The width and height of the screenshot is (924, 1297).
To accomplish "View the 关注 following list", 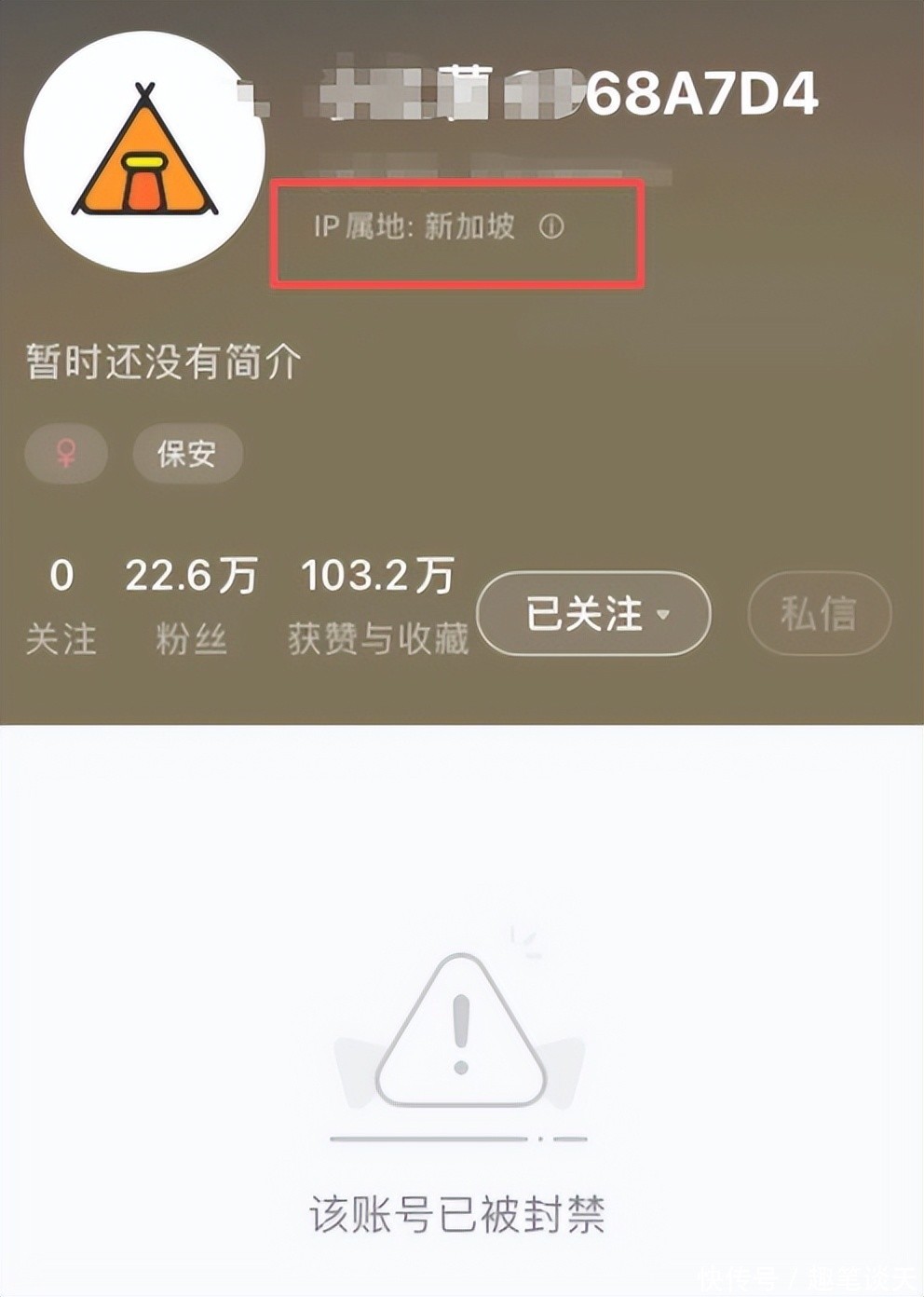I will 61,604.
